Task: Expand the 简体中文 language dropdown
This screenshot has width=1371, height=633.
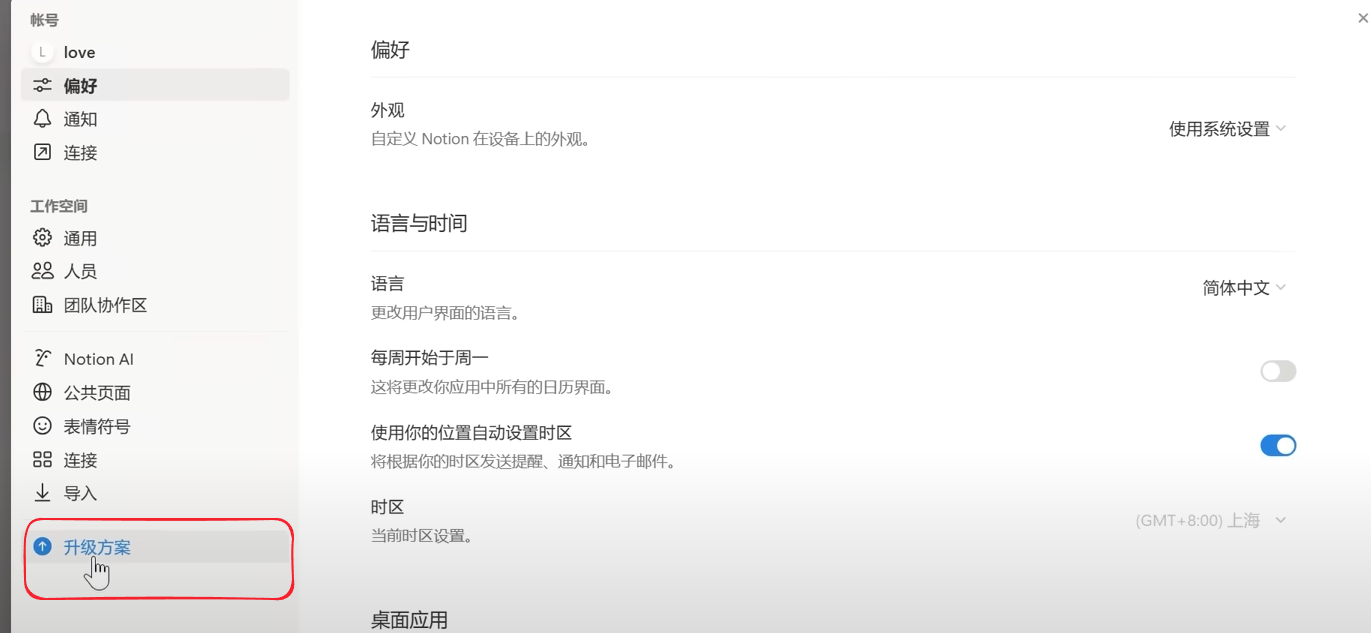Action: pos(1244,288)
